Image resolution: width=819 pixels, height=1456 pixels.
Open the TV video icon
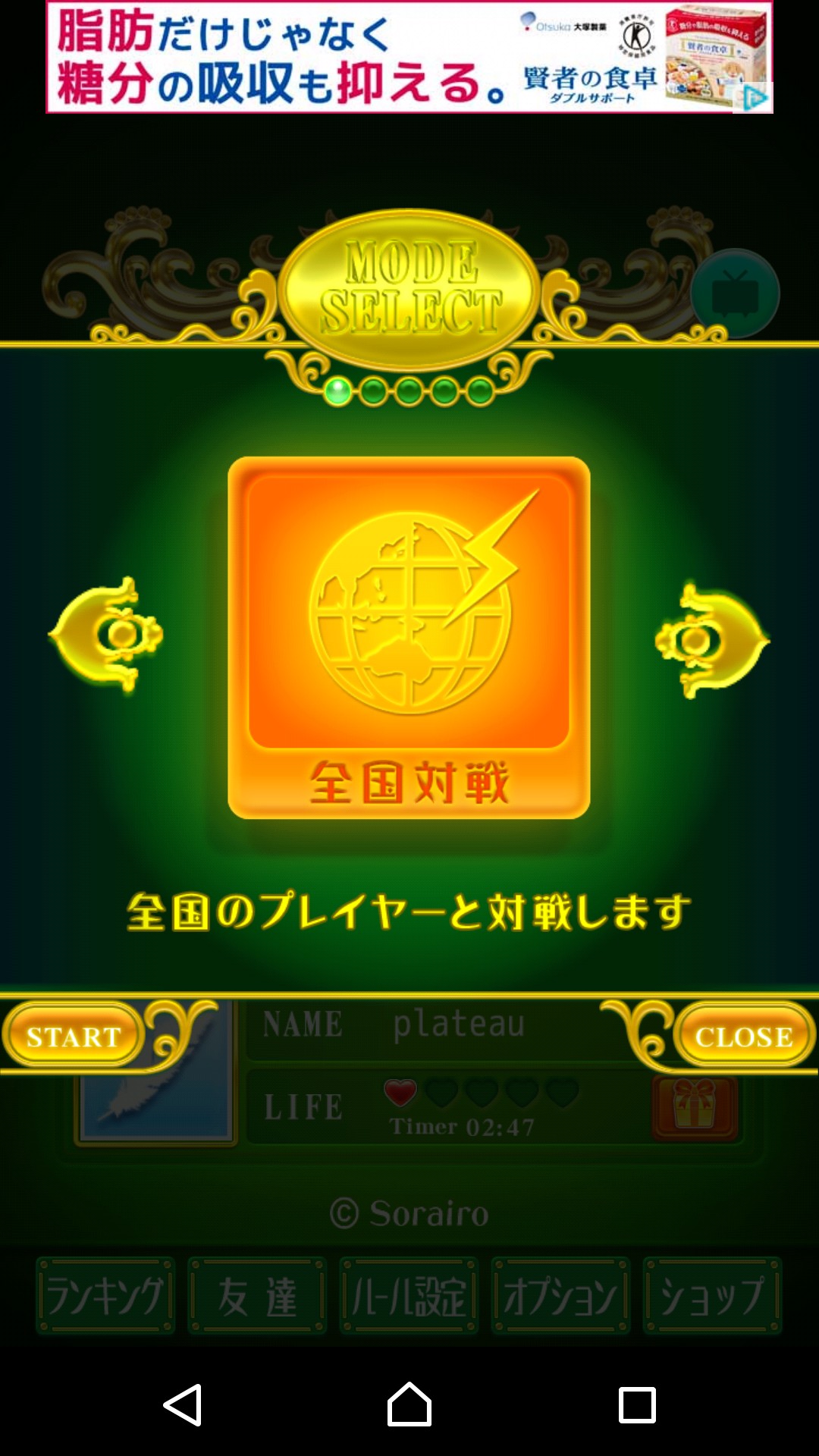735,294
